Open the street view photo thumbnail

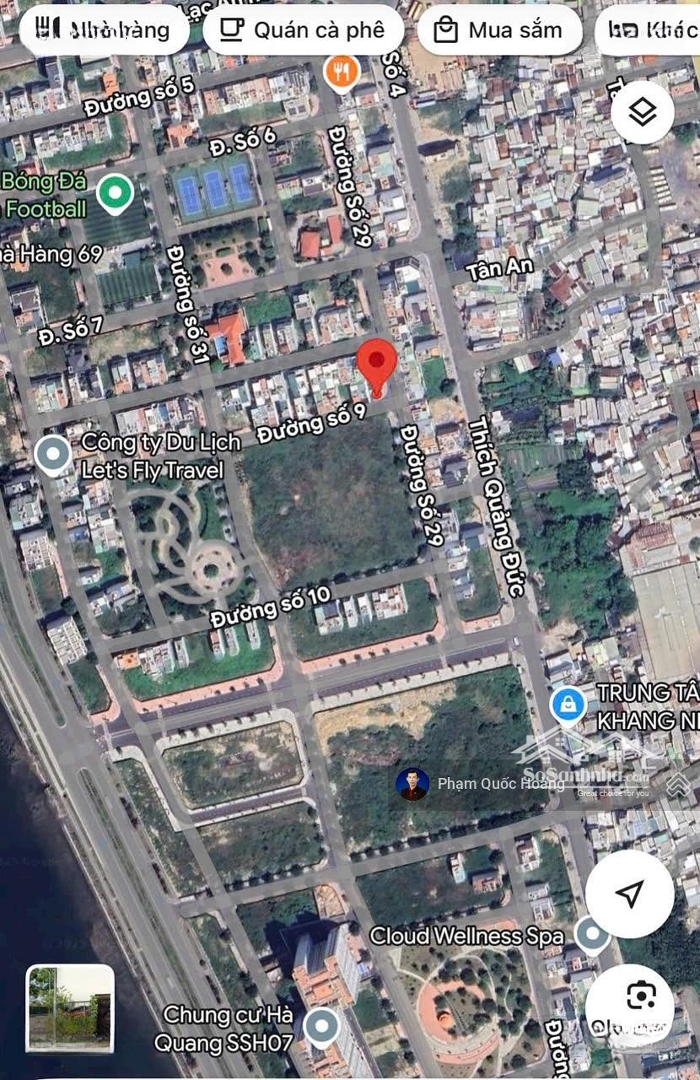[x=70, y=1007]
